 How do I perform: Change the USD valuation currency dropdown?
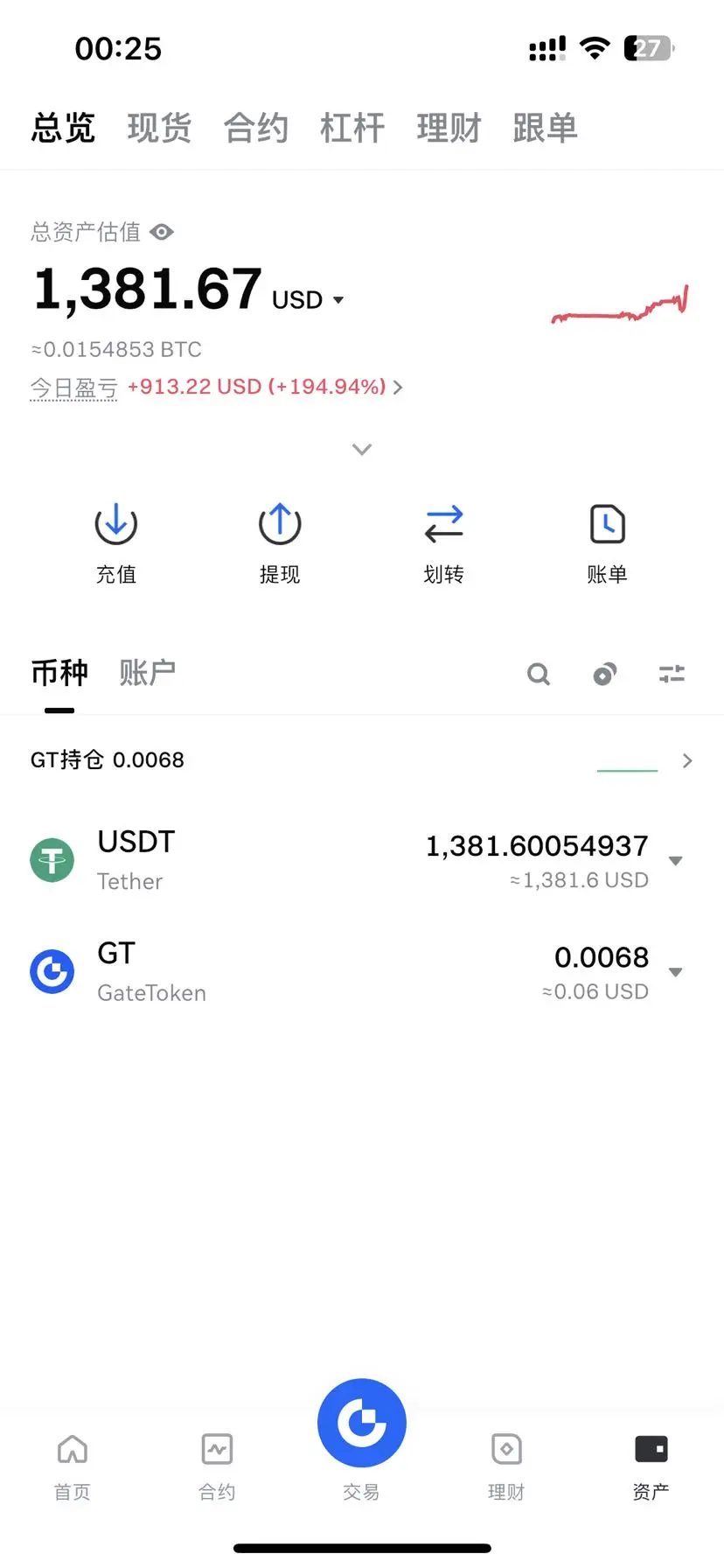pyautogui.click(x=308, y=300)
